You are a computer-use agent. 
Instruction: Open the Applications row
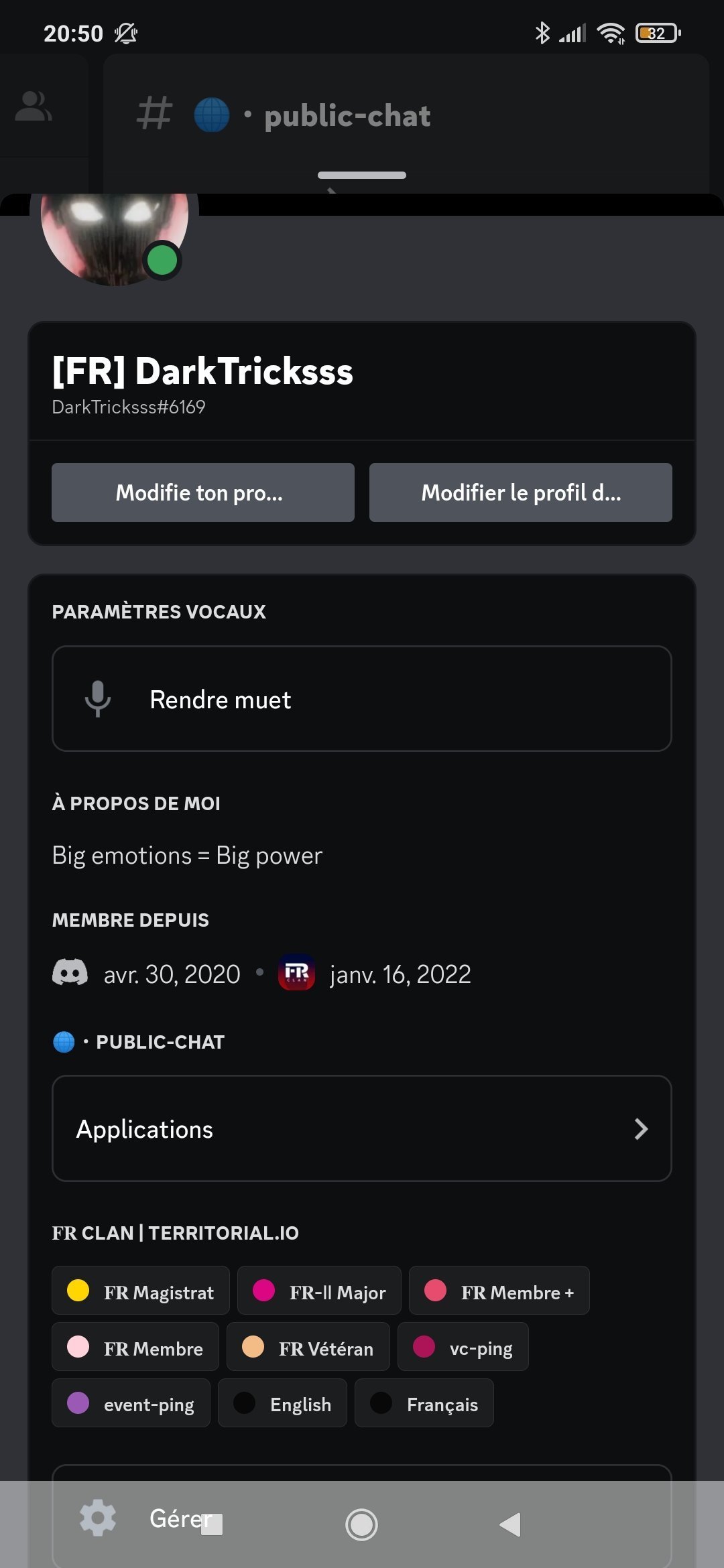[x=361, y=1129]
